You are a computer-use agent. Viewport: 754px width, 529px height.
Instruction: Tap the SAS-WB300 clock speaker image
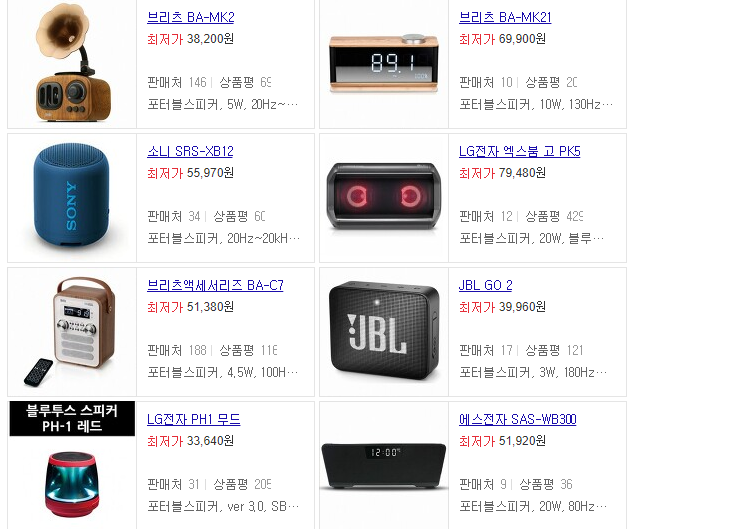[384, 466]
